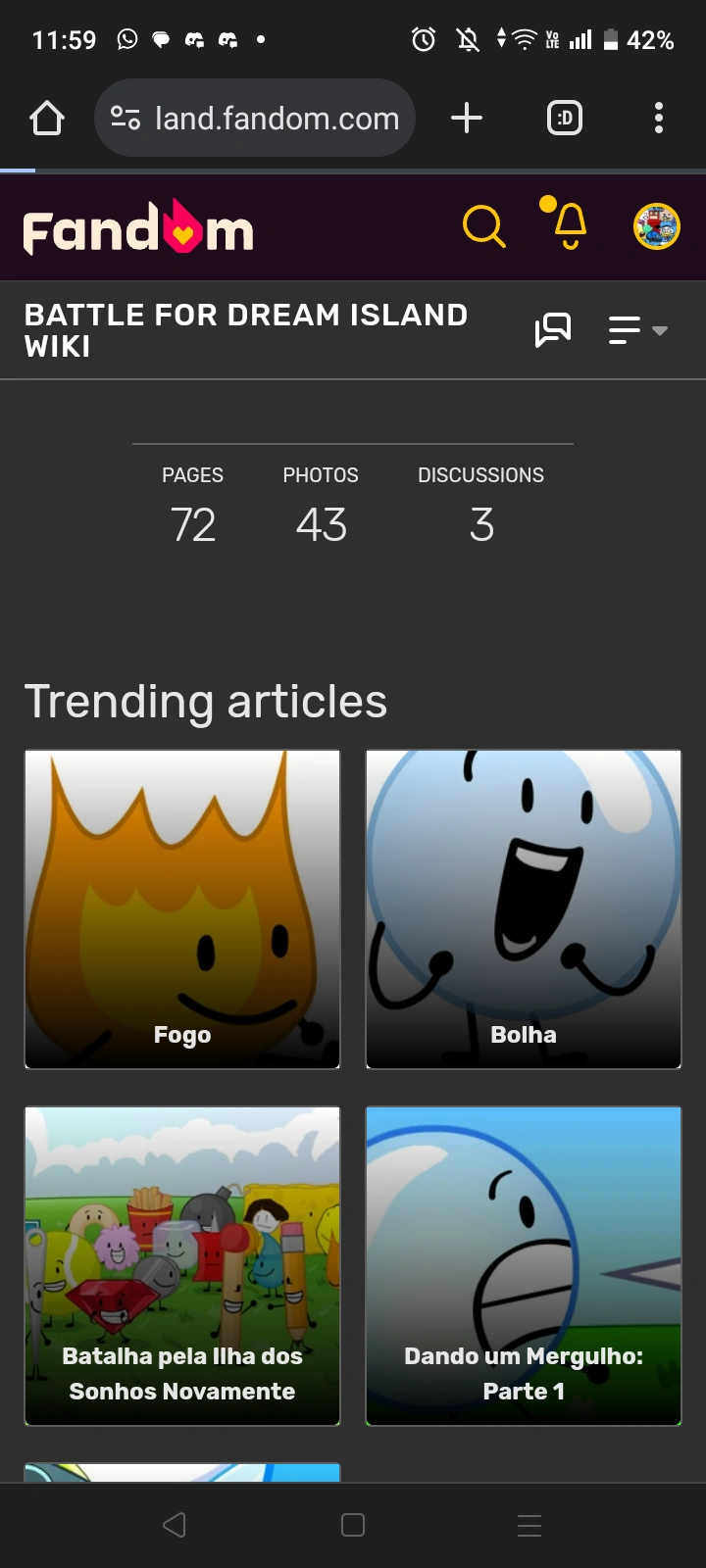
Task: Search the Fandom wiki
Action: [x=483, y=226]
